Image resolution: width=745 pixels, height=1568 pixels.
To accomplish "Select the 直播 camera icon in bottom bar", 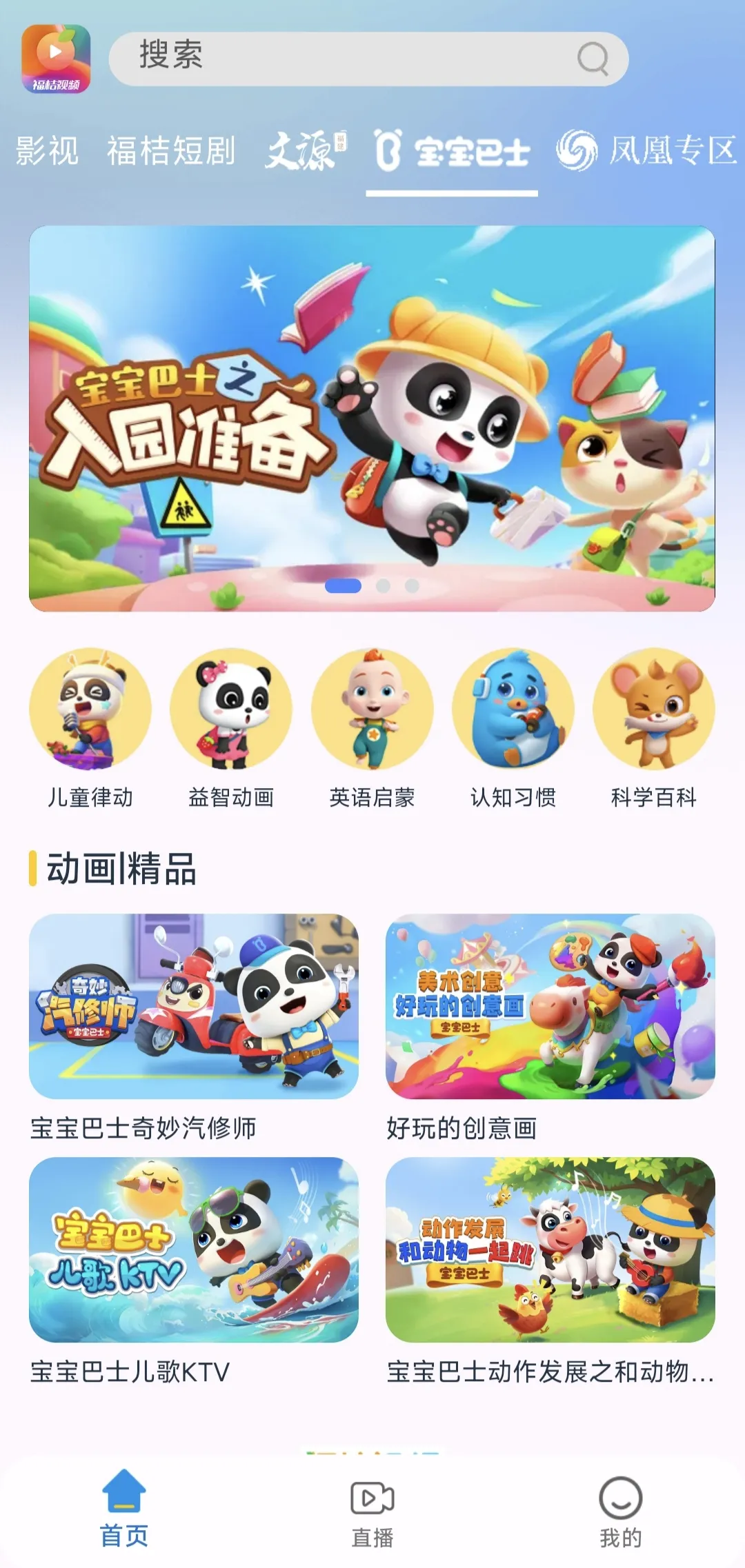I will [372, 1494].
